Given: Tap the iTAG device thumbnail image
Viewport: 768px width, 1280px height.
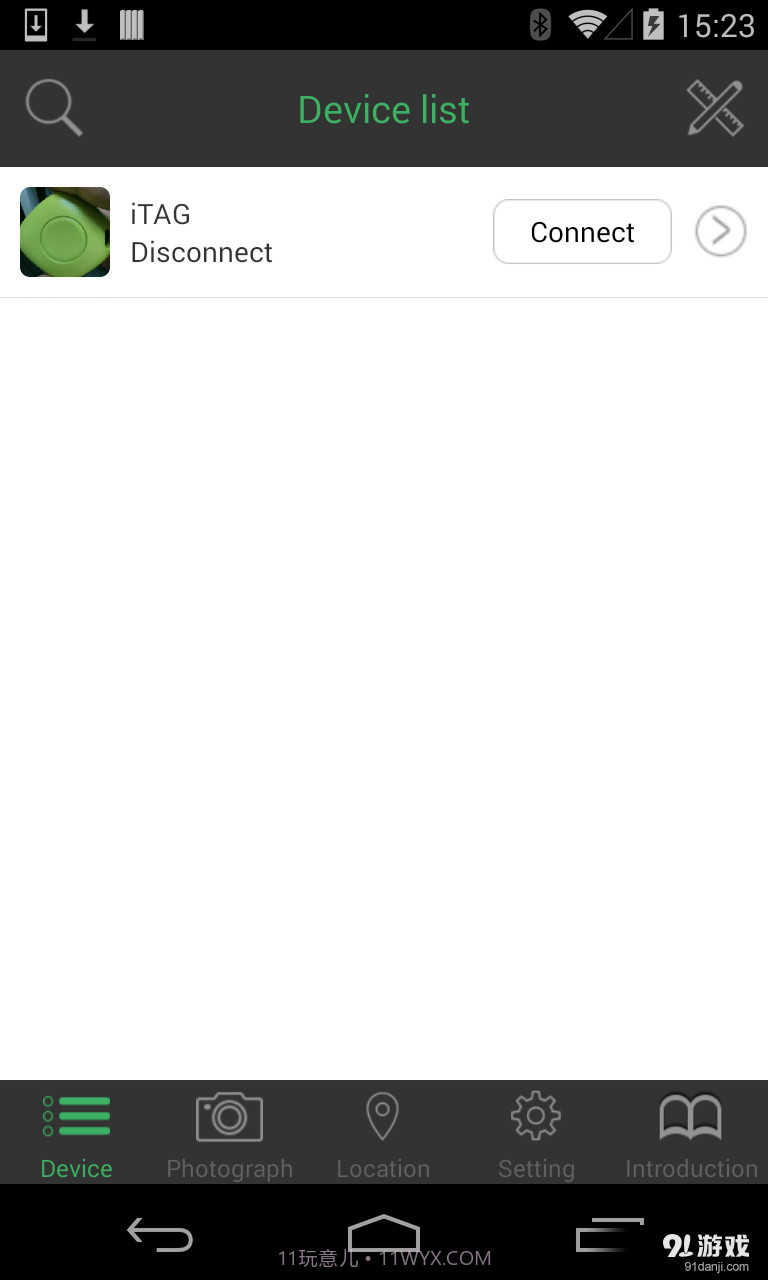Looking at the screenshot, I should point(64,231).
